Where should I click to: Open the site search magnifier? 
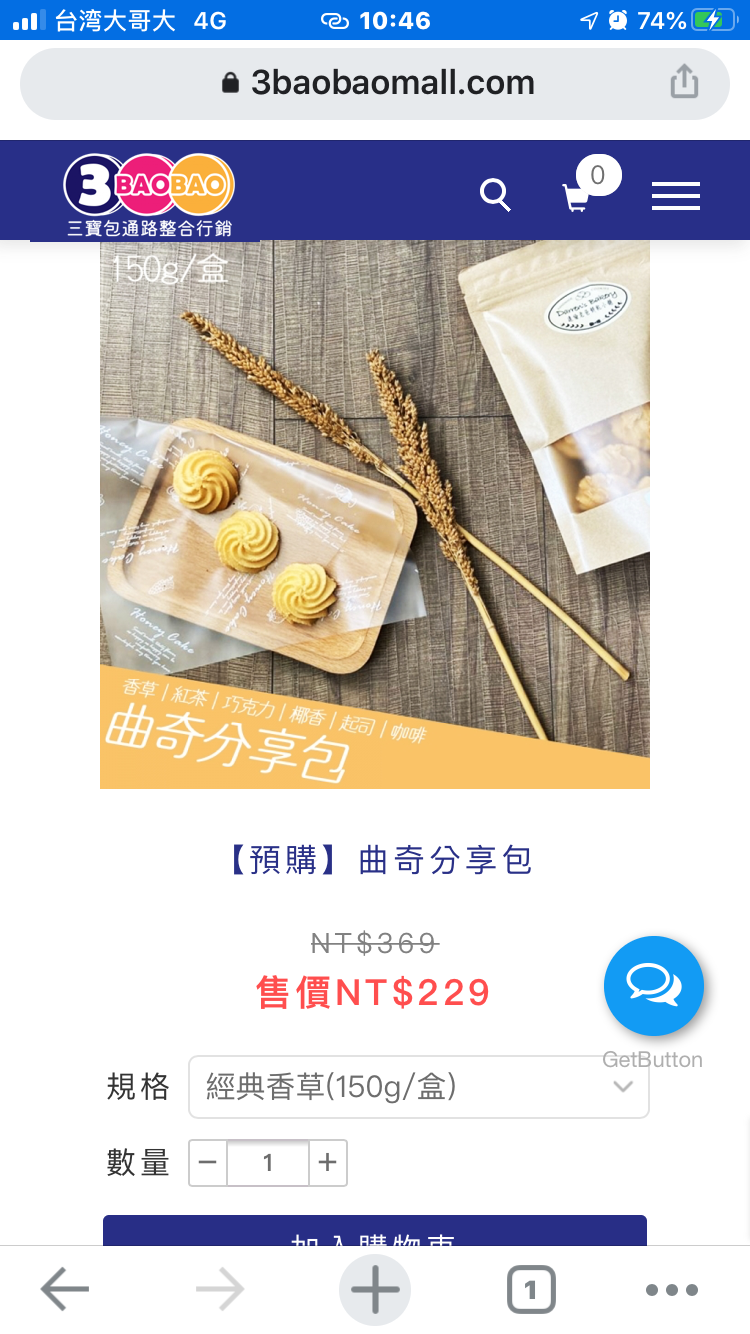click(x=495, y=195)
